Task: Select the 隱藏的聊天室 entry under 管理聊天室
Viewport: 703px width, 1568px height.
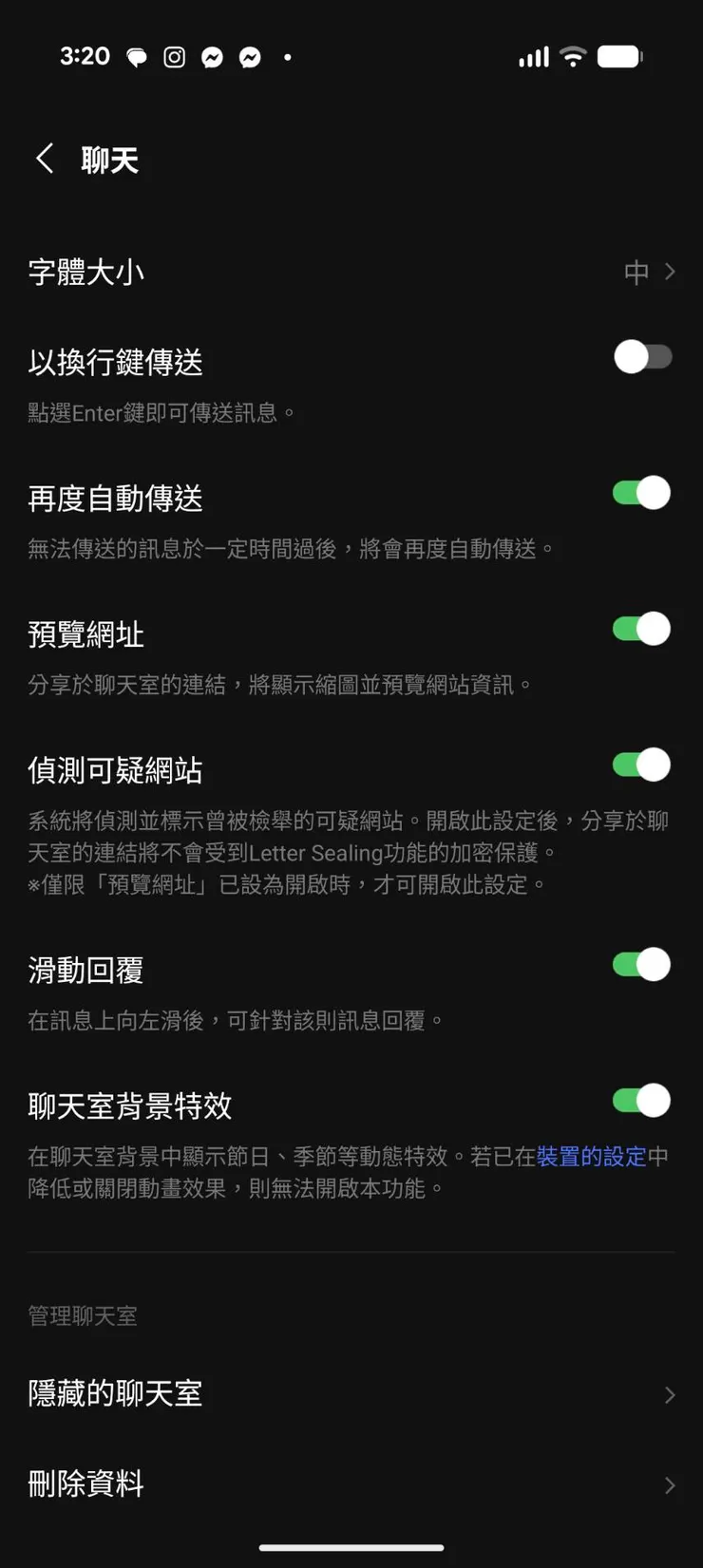Action: point(114,1393)
